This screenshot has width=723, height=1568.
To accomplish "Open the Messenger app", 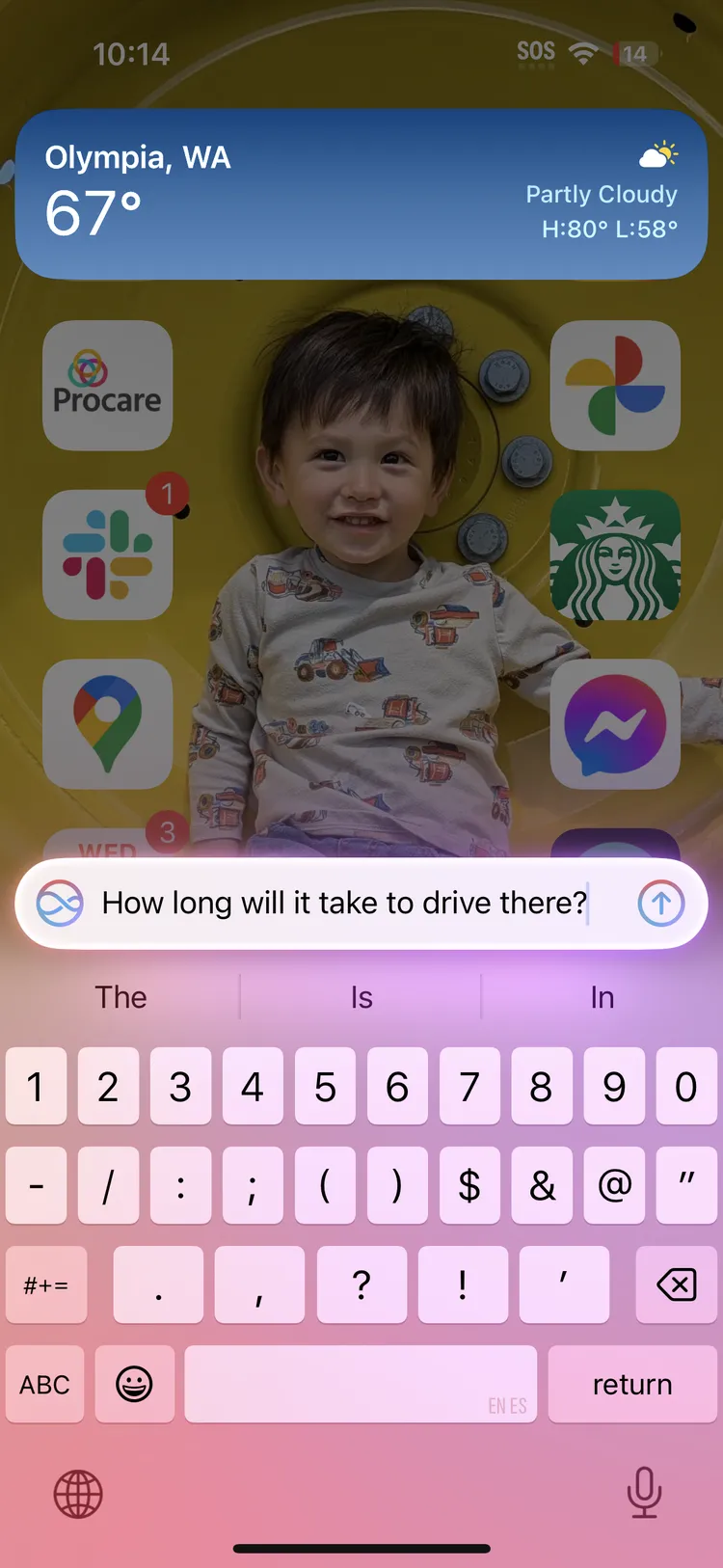I will pyautogui.click(x=615, y=723).
